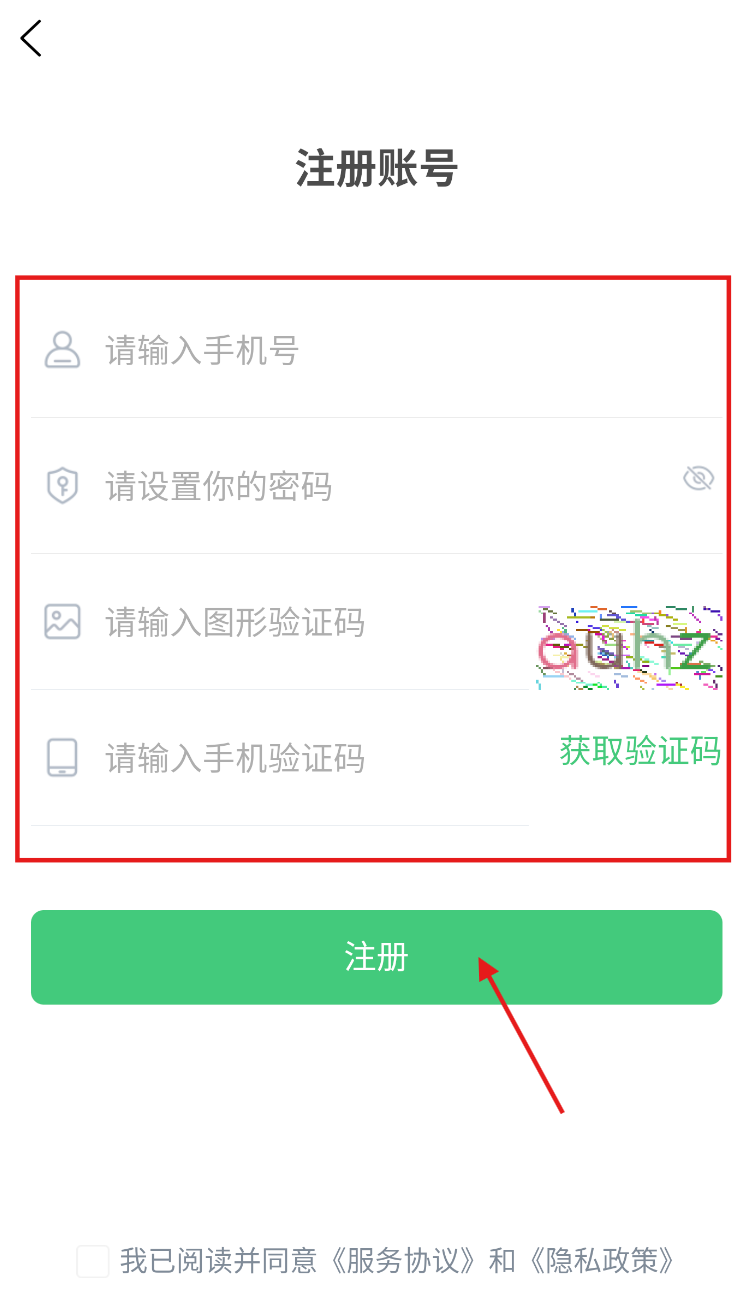Tap 获取验证码 to request a code
Screen dimensions: 742x1303
(x=640, y=751)
